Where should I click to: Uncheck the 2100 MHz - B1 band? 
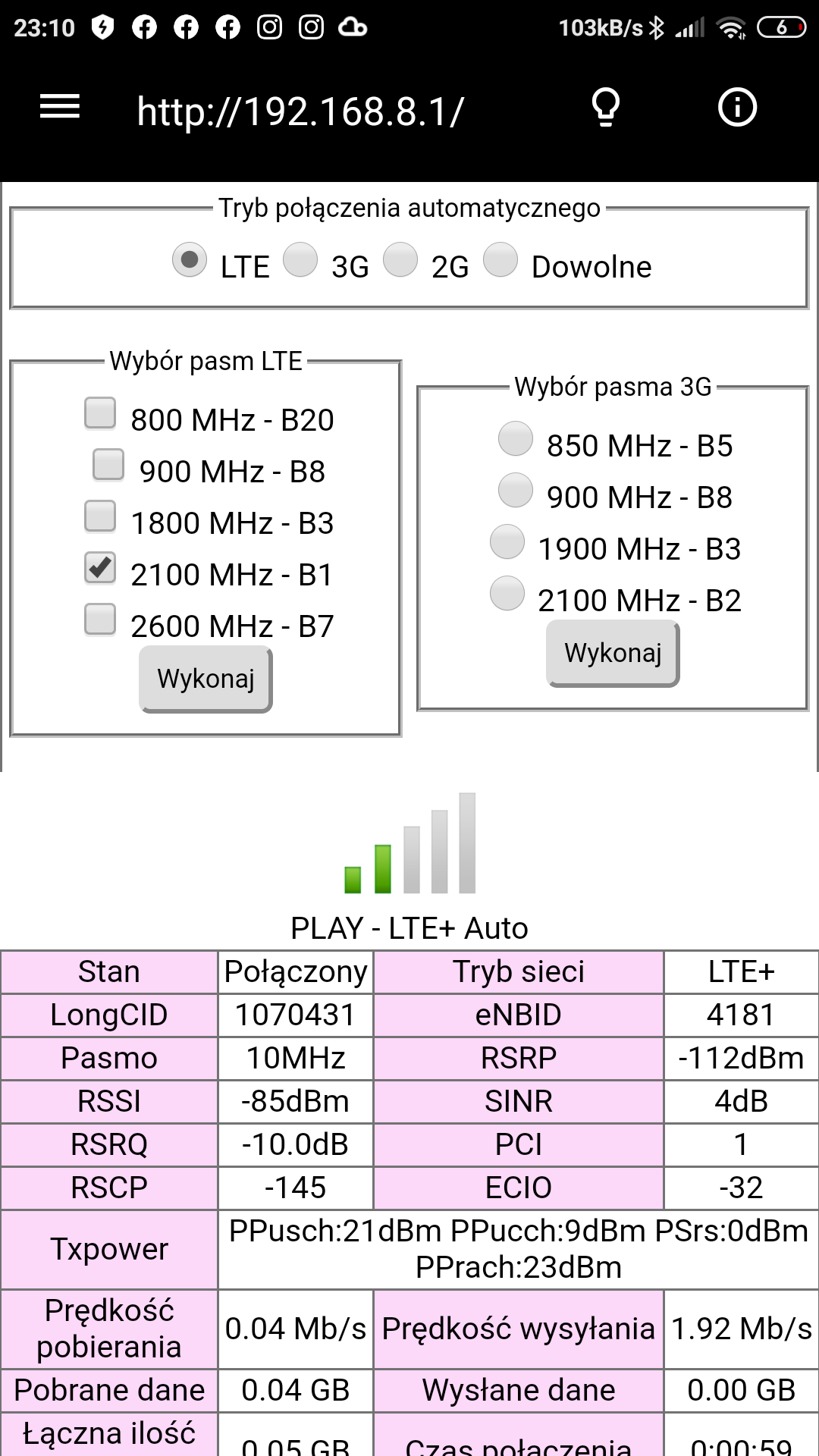click(100, 568)
